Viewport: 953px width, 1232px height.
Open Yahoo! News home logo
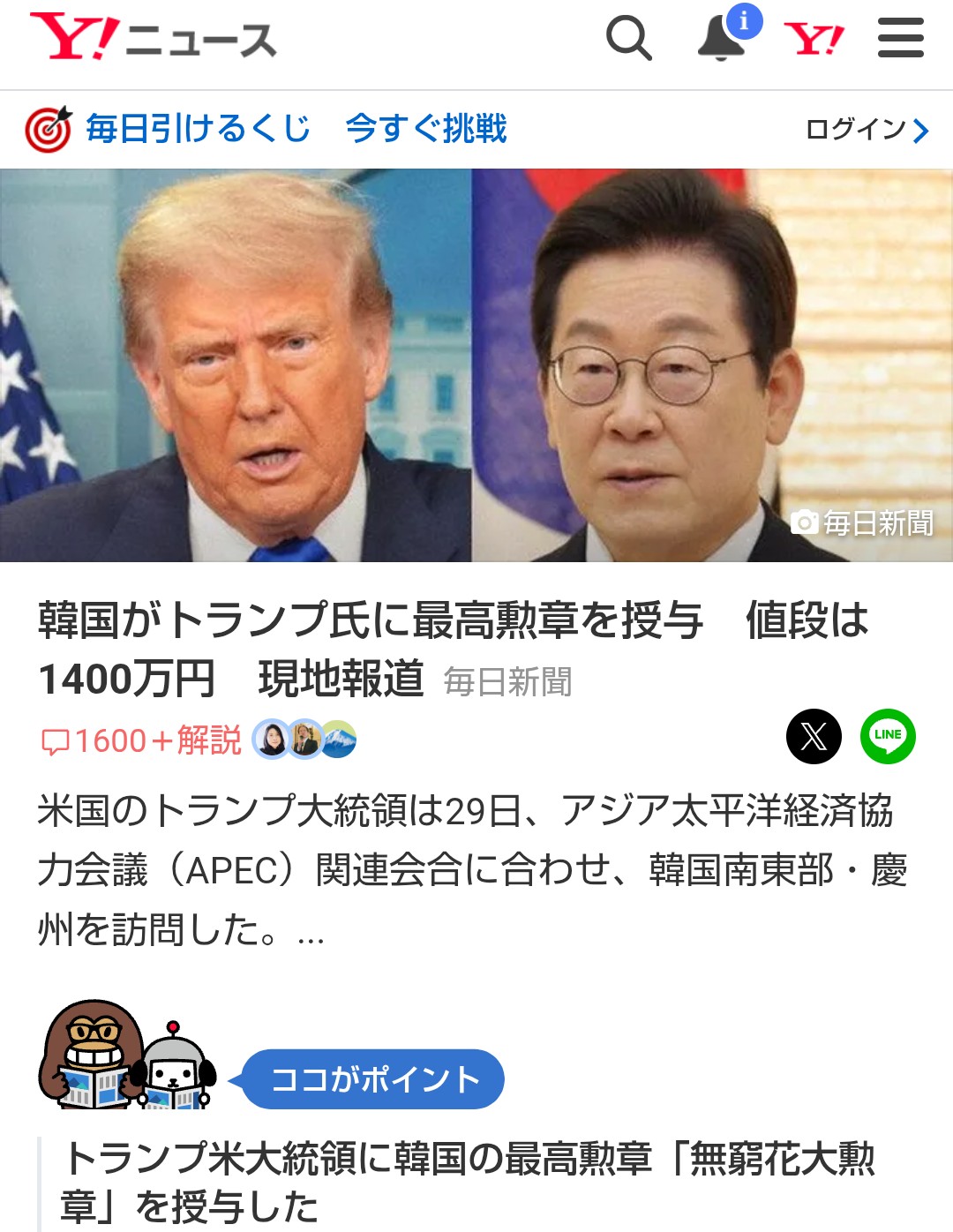(153, 39)
